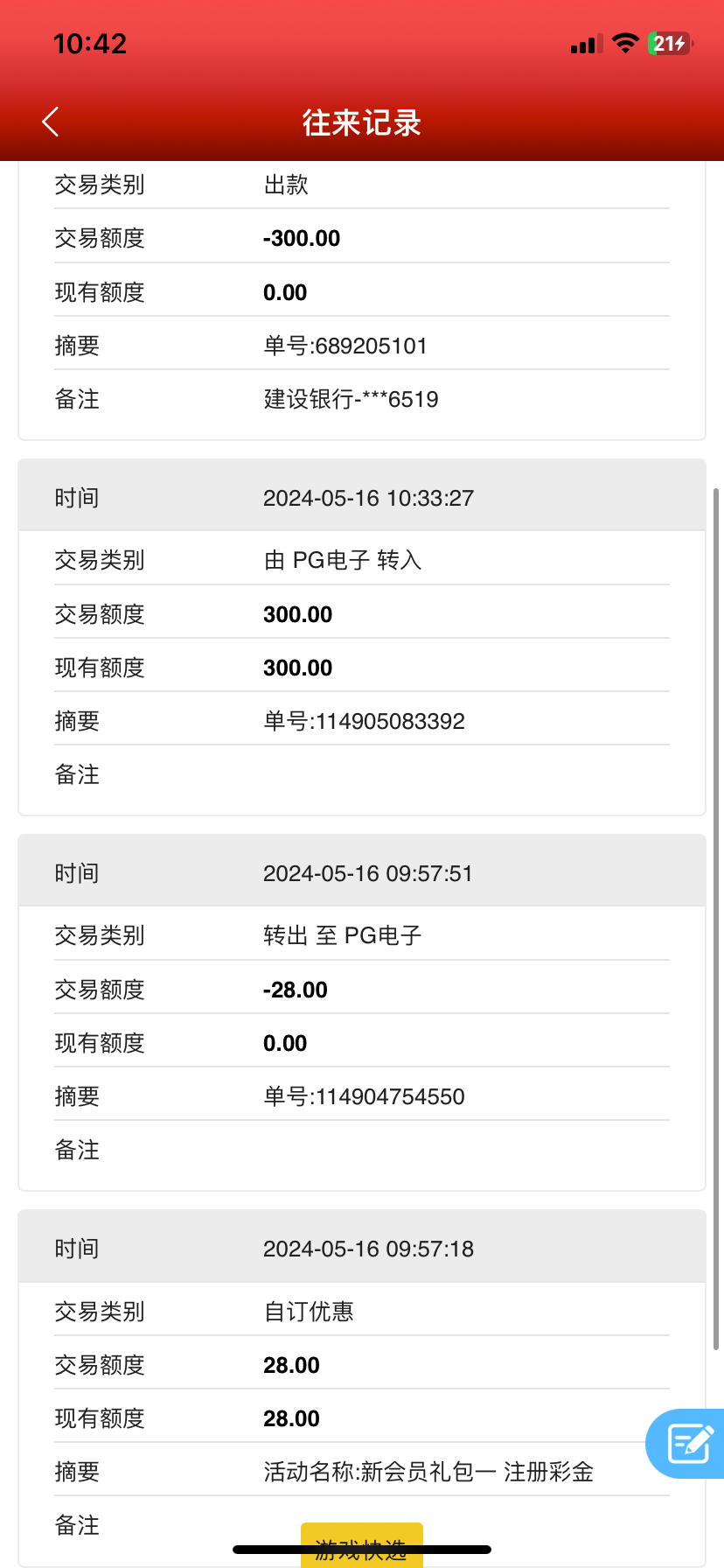Tap order number 689205101
Viewport: 724px width, 1568px height.
tap(345, 345)
